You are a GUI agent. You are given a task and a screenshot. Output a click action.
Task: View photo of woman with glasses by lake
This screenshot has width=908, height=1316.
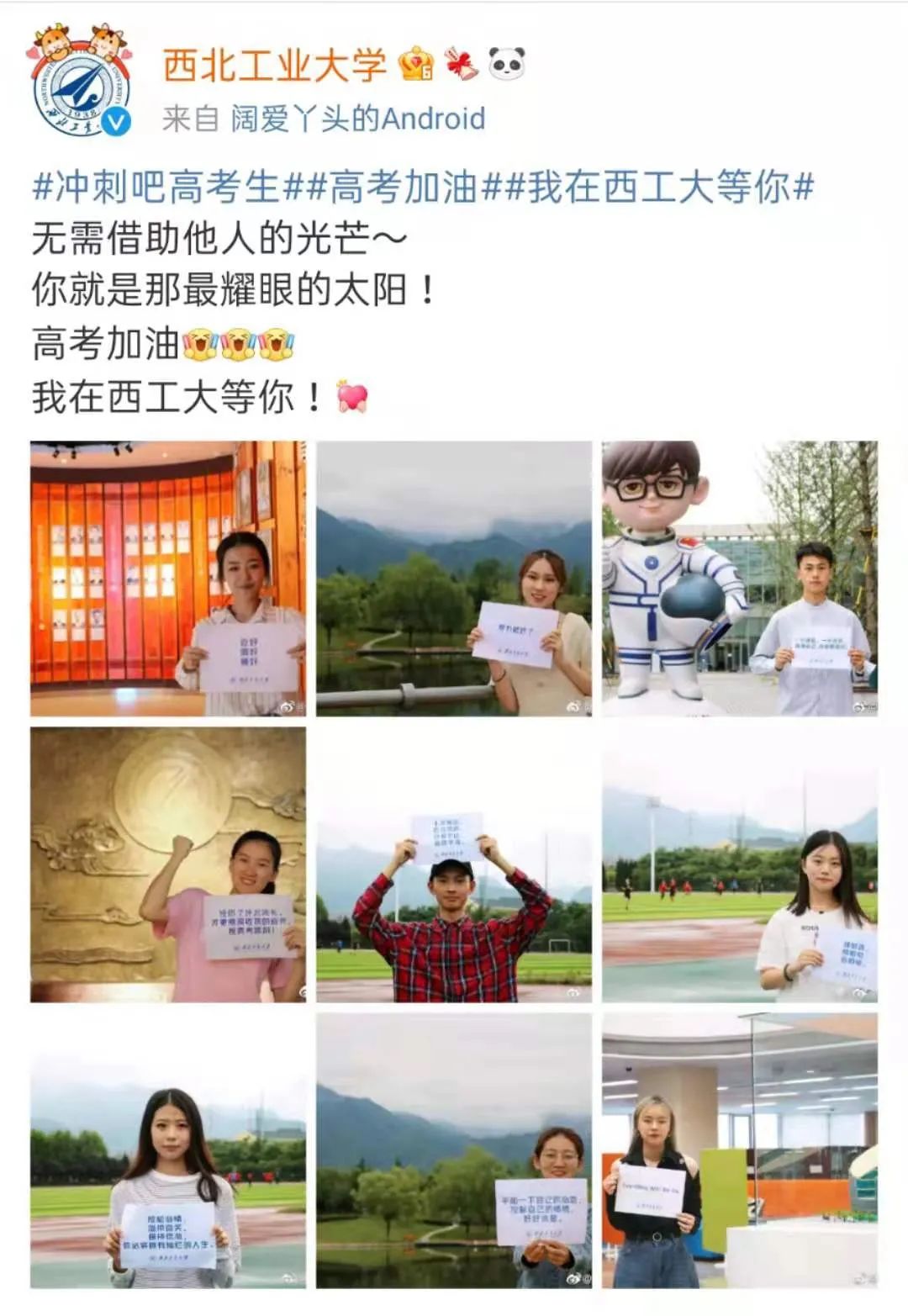click(454, 1150)
